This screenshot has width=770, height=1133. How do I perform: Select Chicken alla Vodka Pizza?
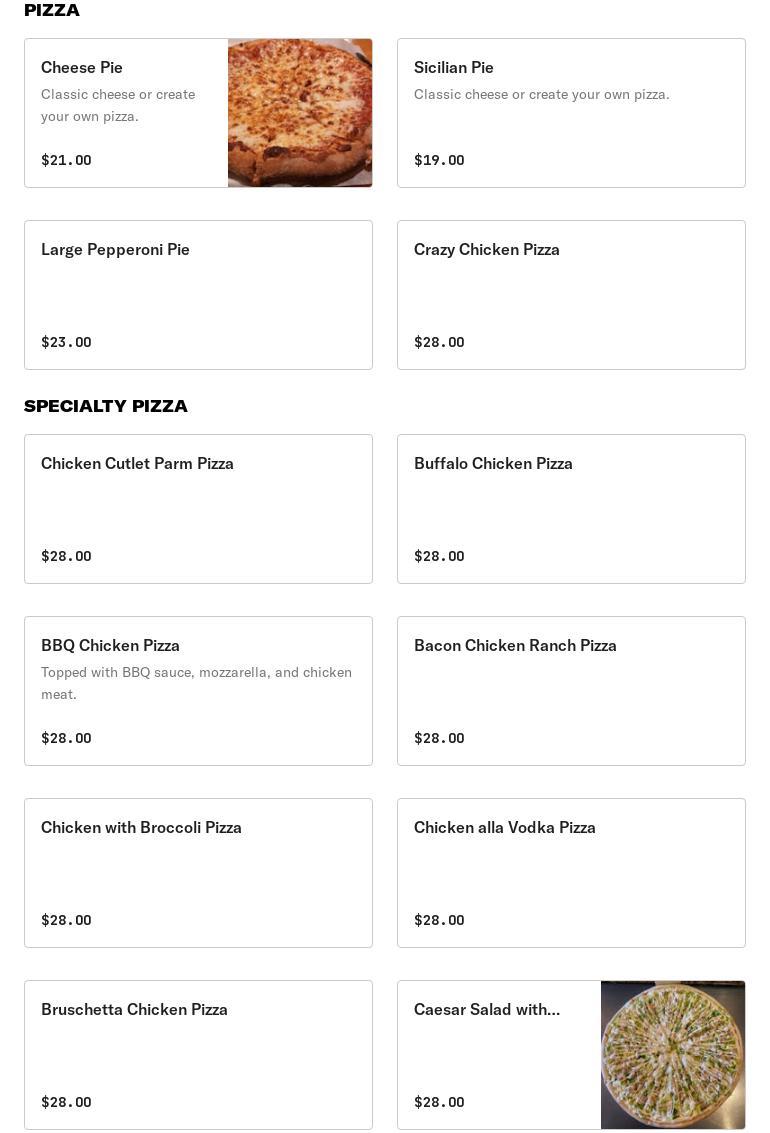point(571,873)
